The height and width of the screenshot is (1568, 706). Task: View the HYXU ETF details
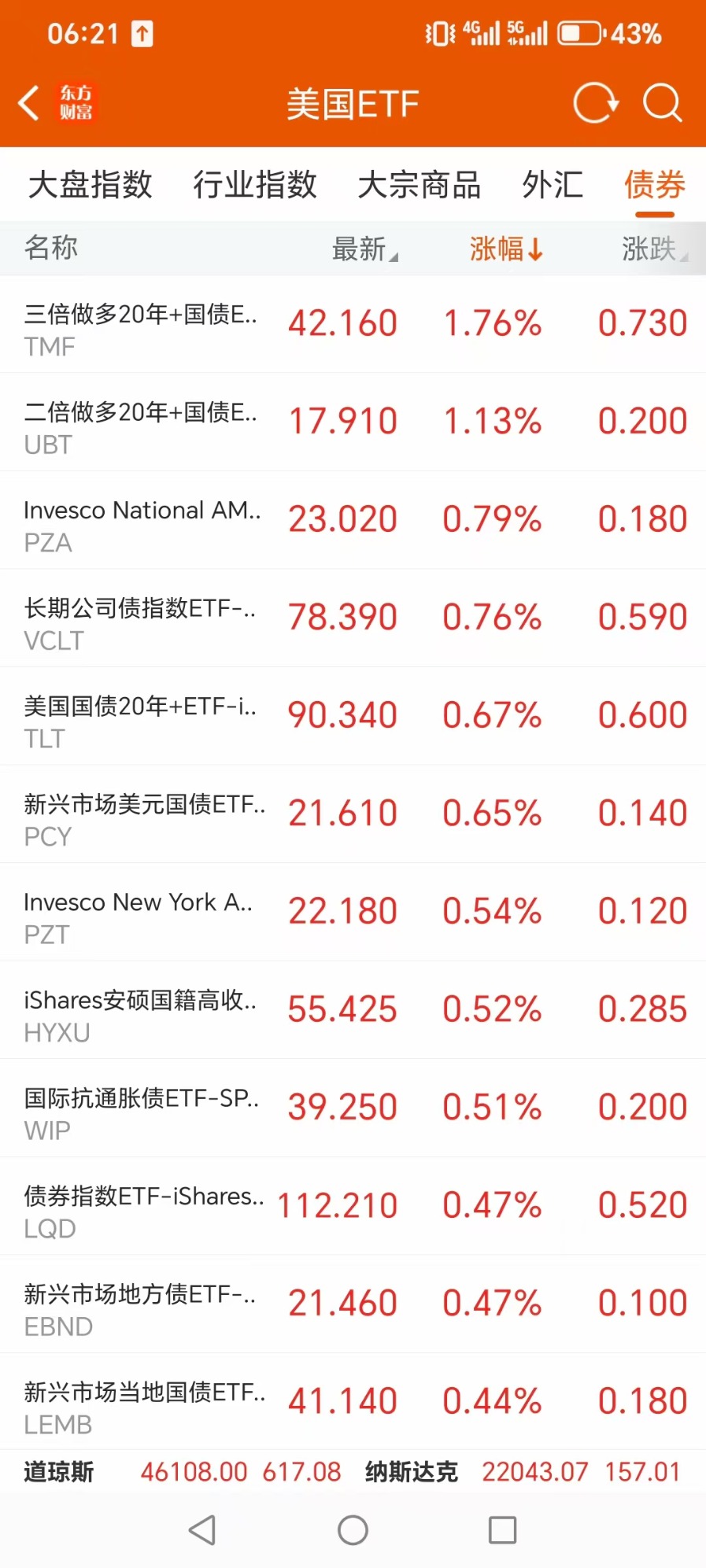pos(353,1010)
